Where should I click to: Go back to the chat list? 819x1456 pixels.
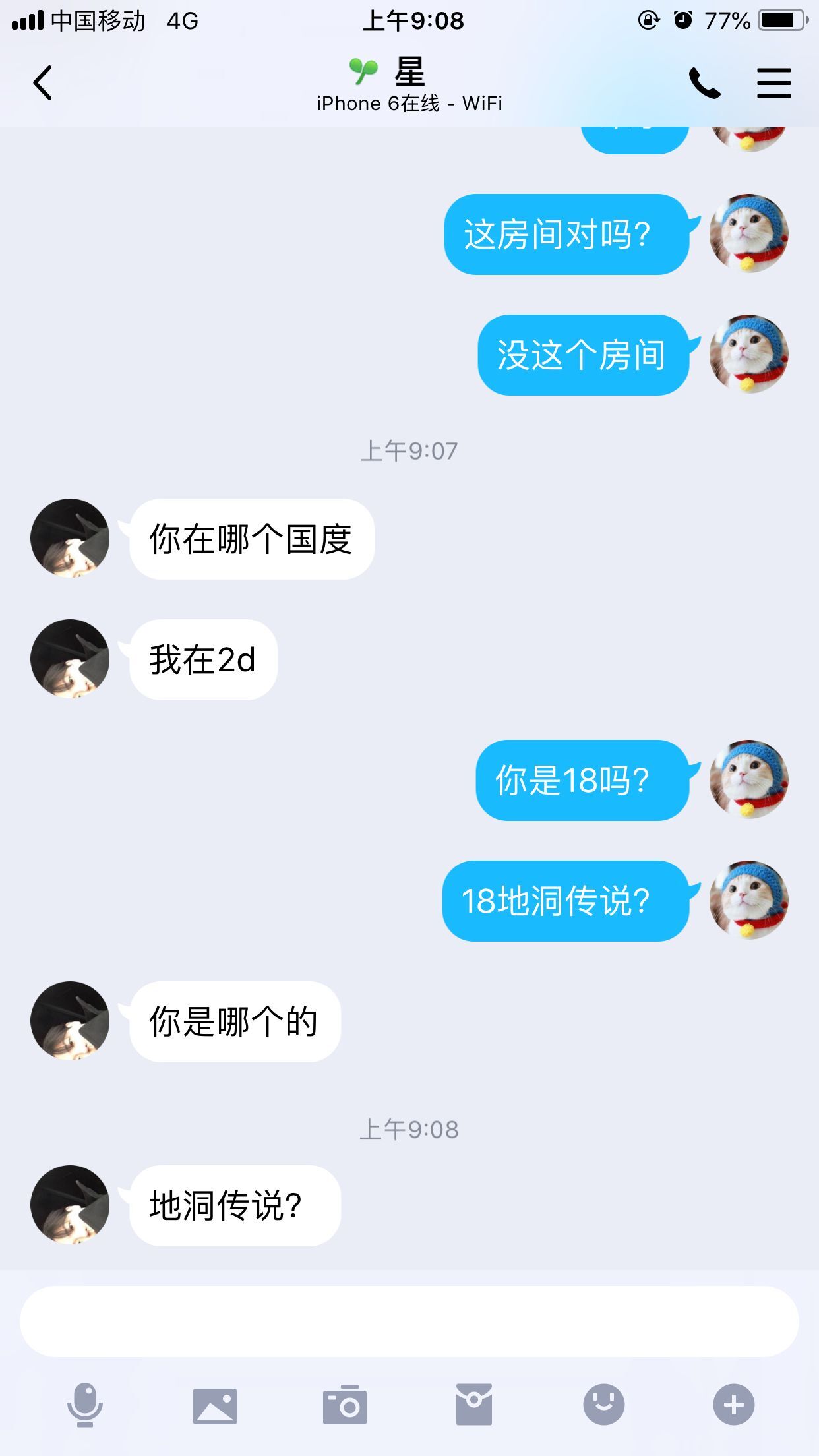[x=43, y=83]
